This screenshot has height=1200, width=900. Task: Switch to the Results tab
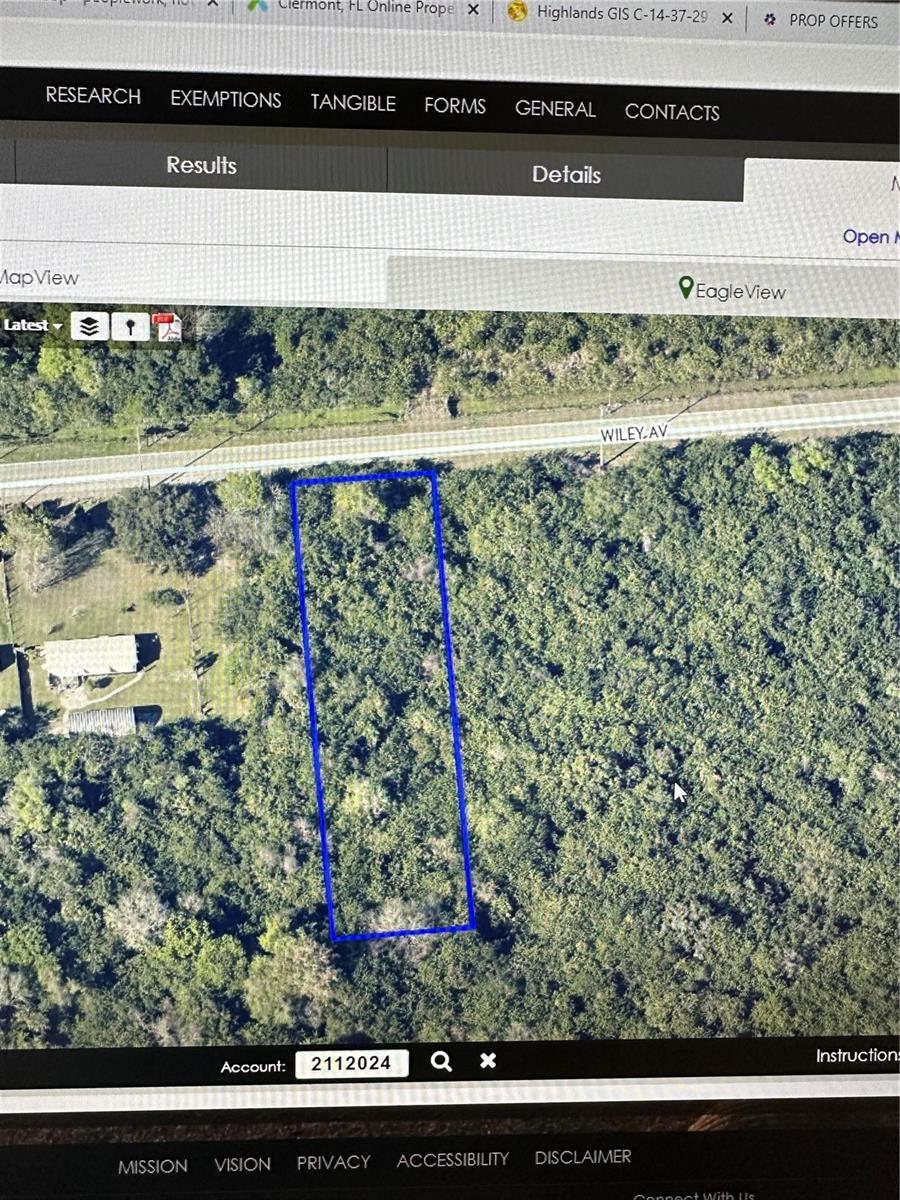pyautogui.click(x=201, y=165)
